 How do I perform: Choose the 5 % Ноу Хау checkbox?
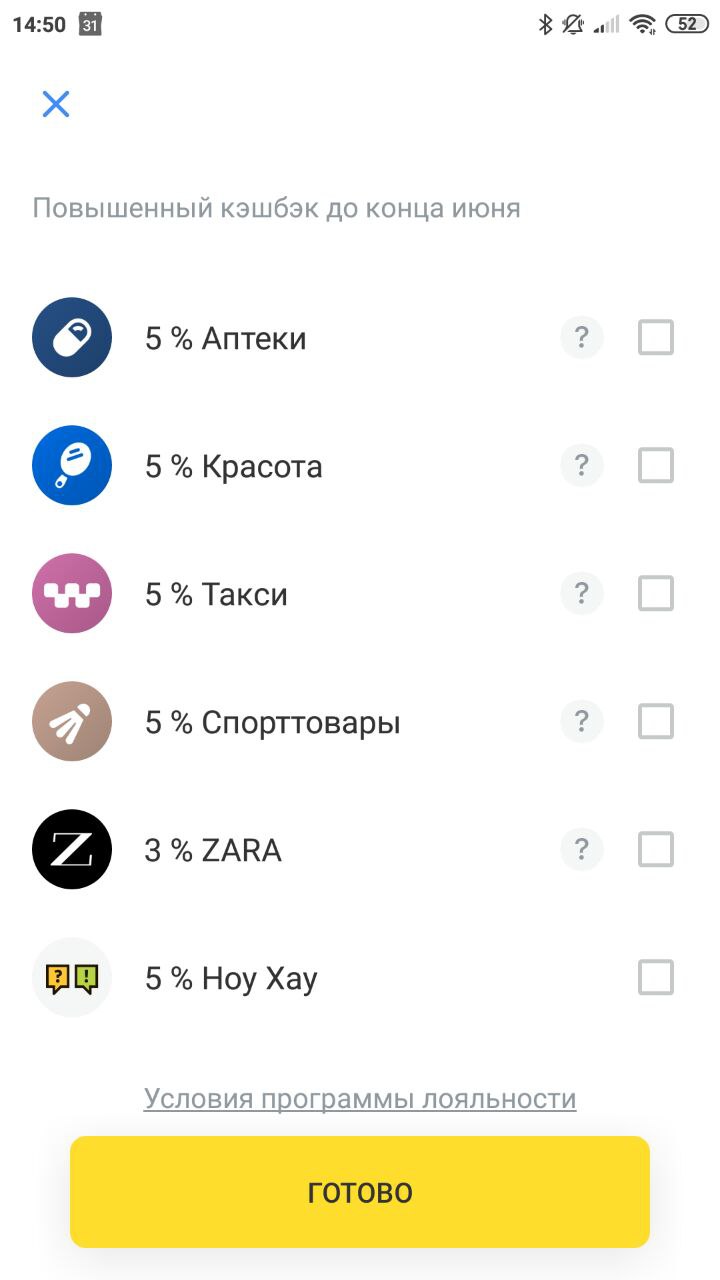click(656, 978)
